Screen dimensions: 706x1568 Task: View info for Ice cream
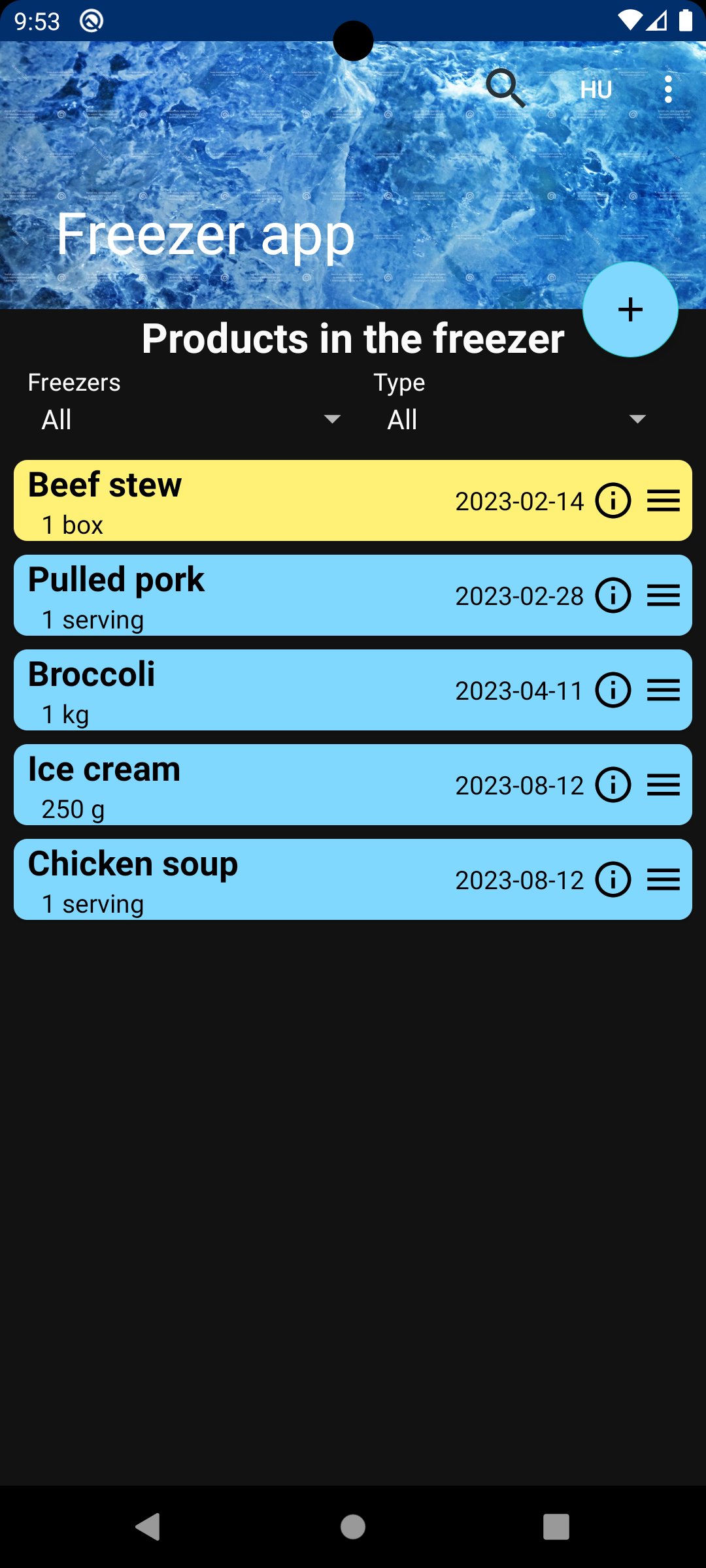[x=613, y=785]
